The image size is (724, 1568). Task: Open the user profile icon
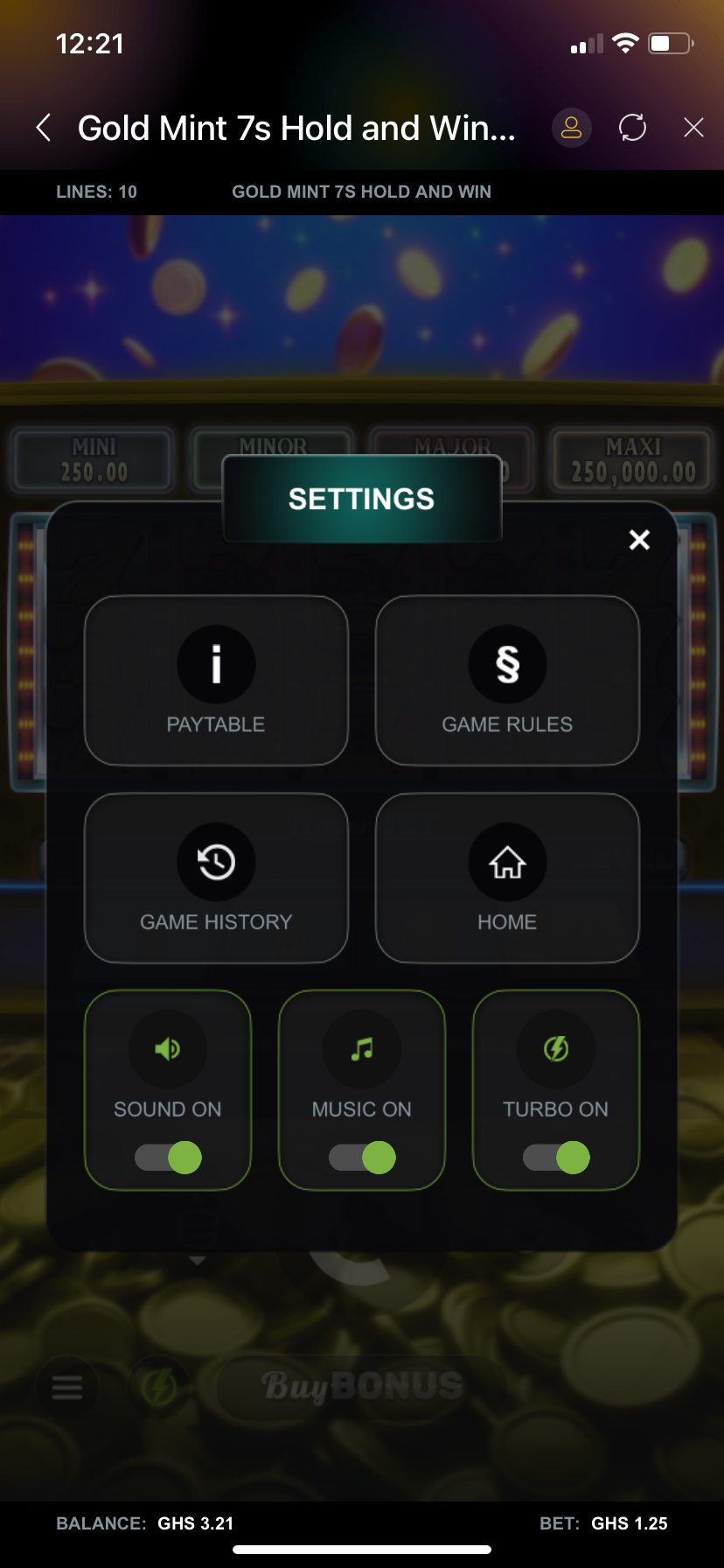tap(571, 128)
